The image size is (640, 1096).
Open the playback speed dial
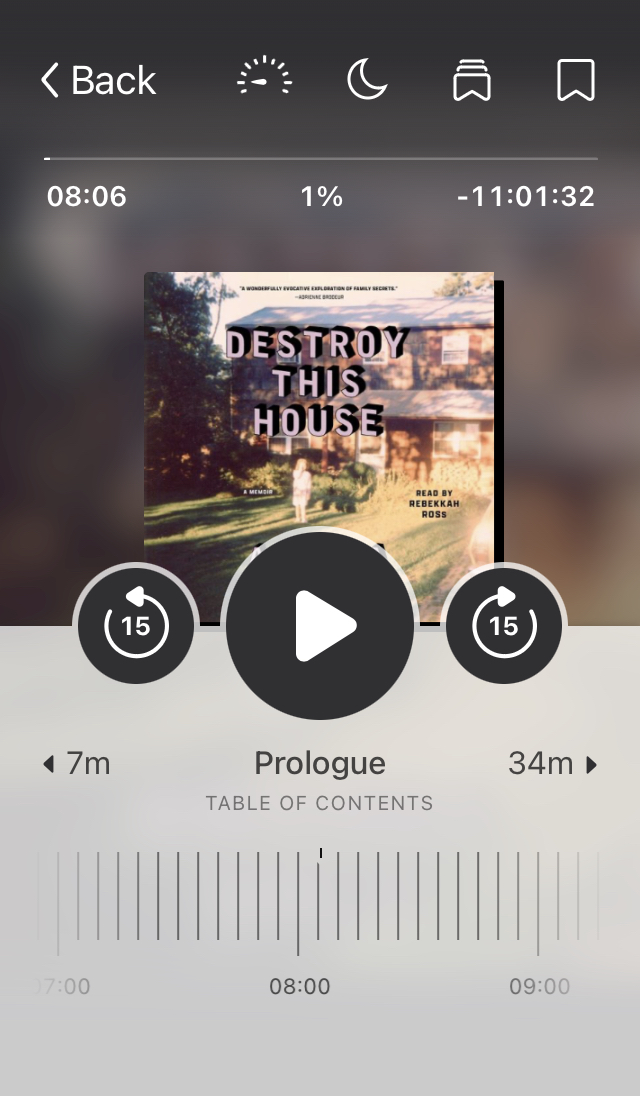(264, 80)
